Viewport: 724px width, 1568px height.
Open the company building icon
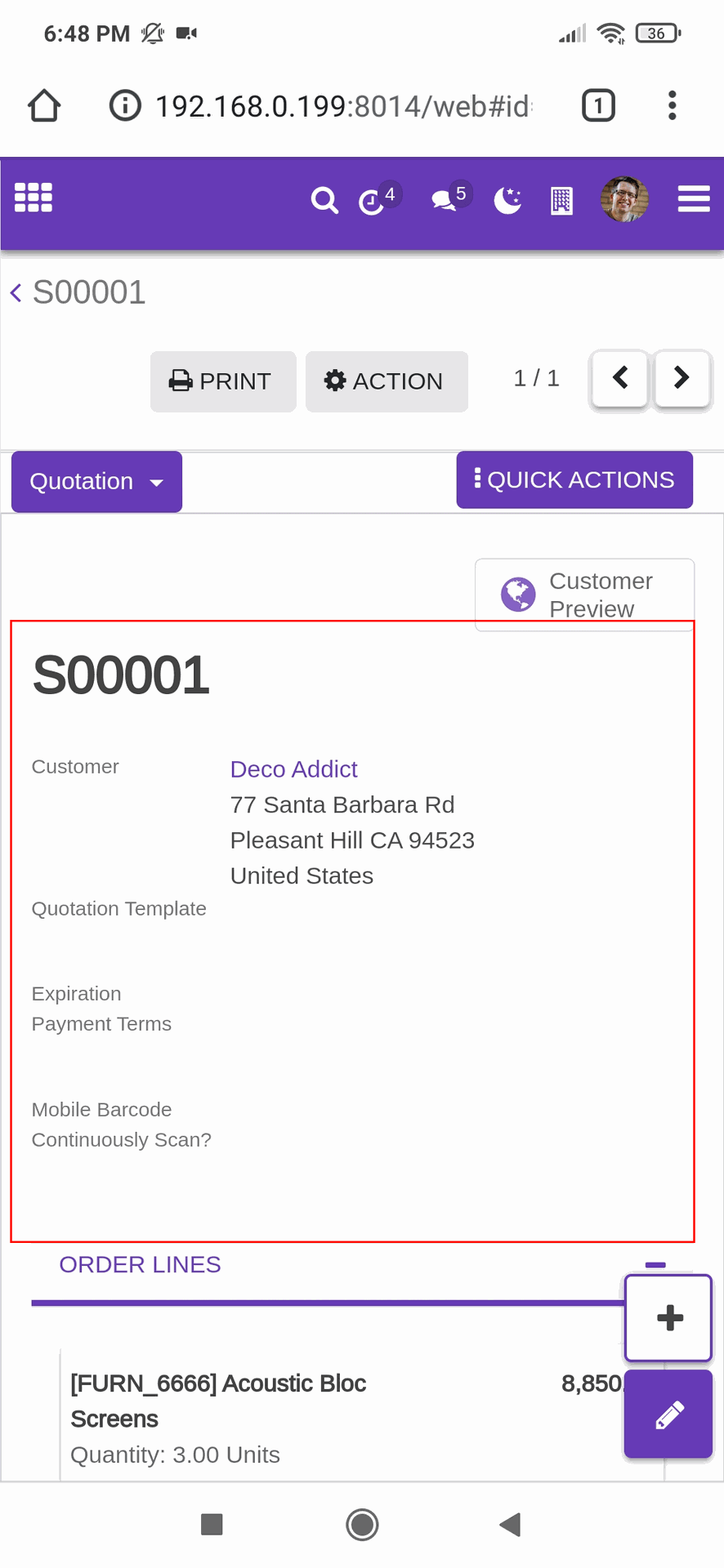561,200
